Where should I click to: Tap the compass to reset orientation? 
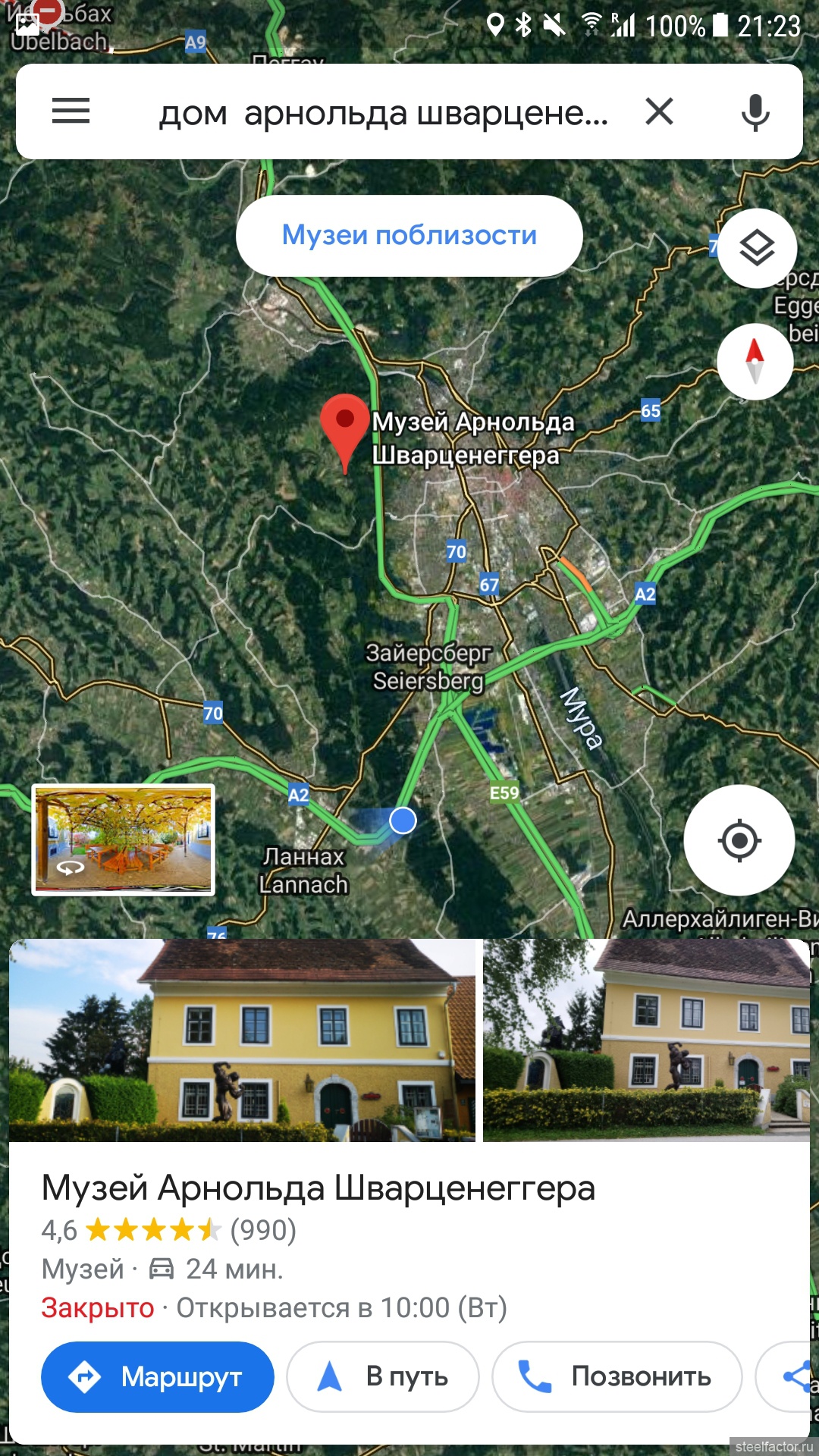(755, 362)
